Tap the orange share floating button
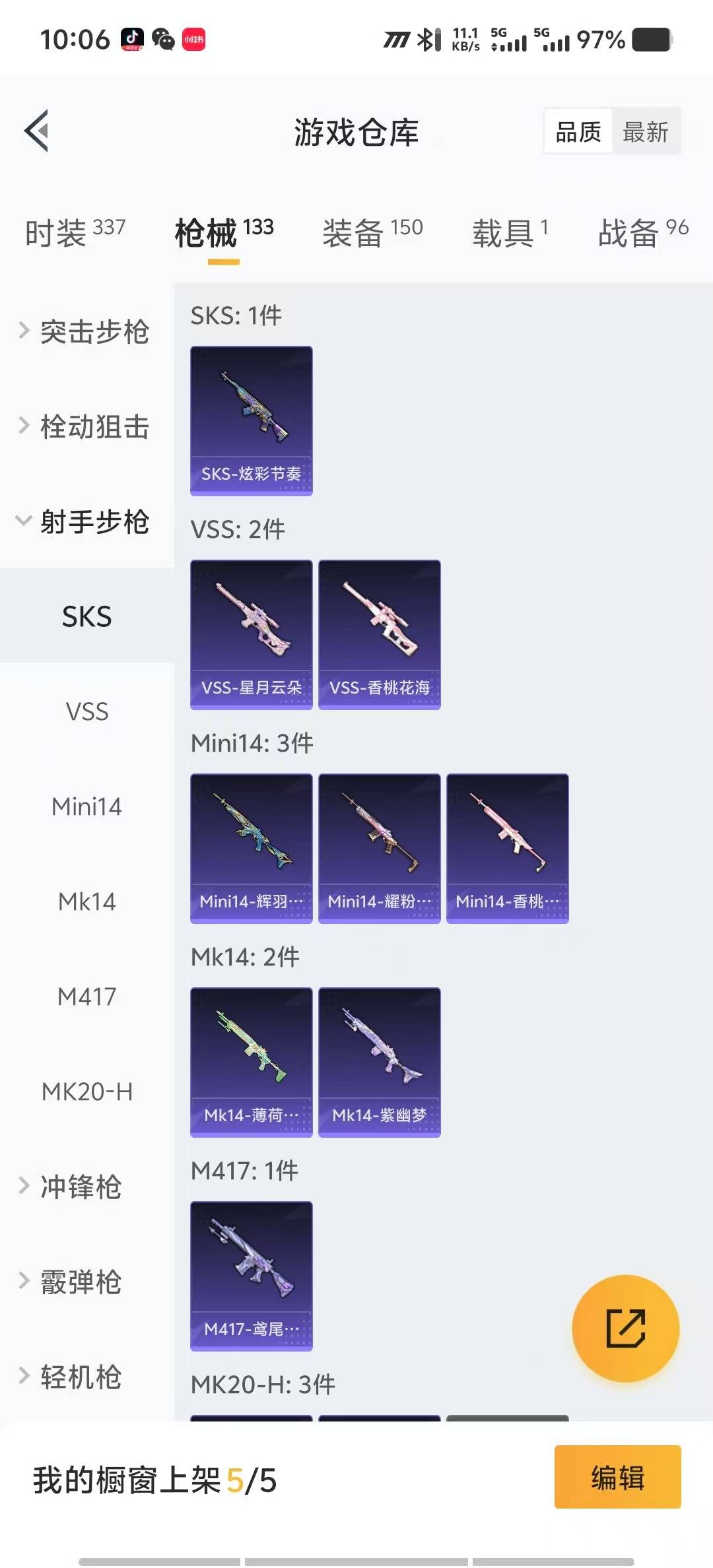This screenshot has height=1568, width=713. pos(625,1328)
